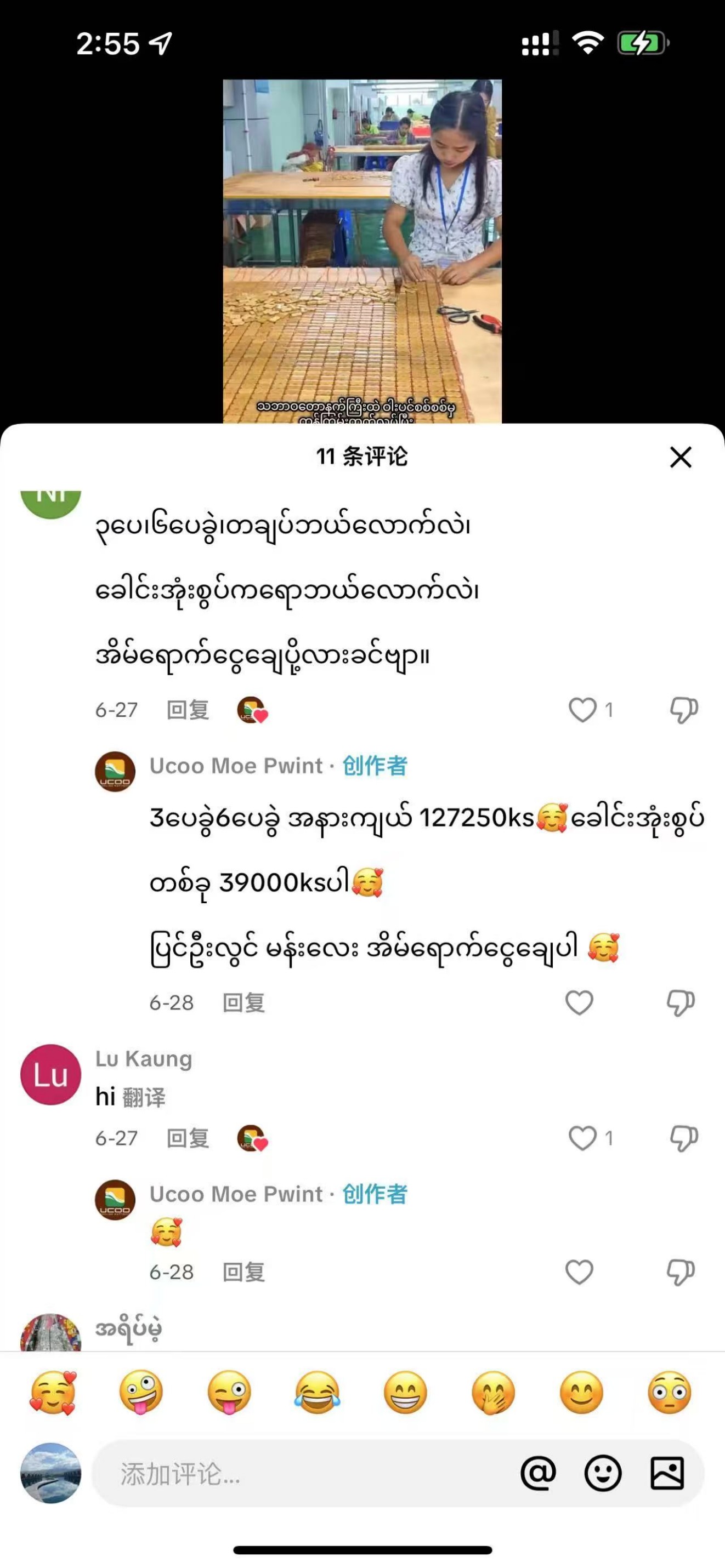Open the emoji picker in comment box
Viewport: 725px width, 1568px height.
pos(603,1474)
